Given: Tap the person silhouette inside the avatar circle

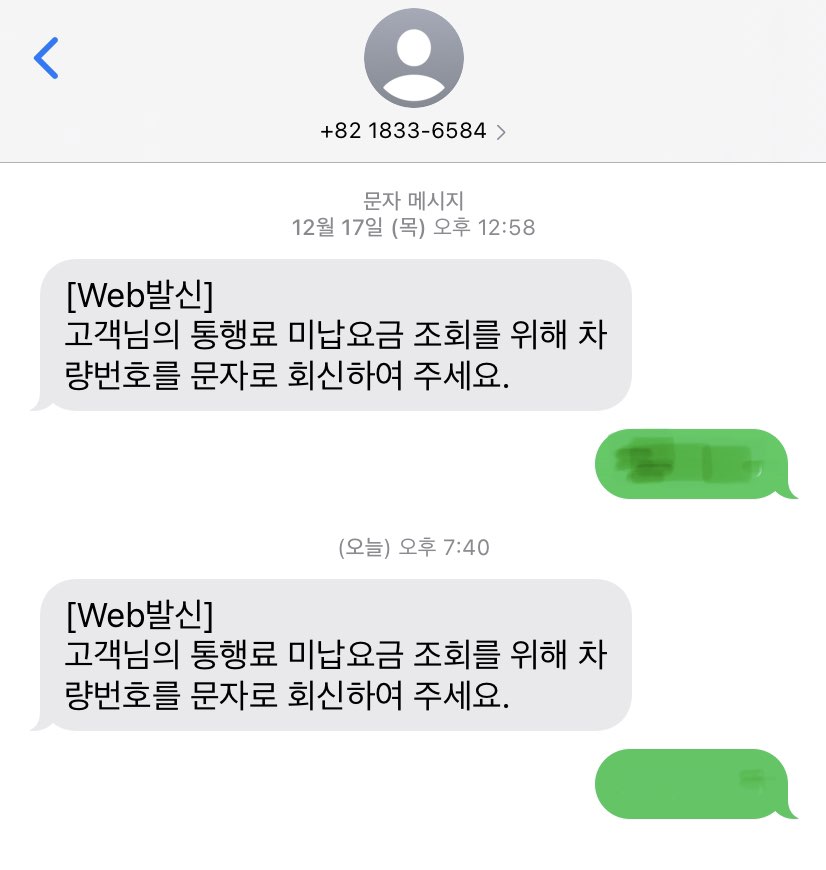Looking at the screenshot, I should pyautogui.click(x=413, y=60).
